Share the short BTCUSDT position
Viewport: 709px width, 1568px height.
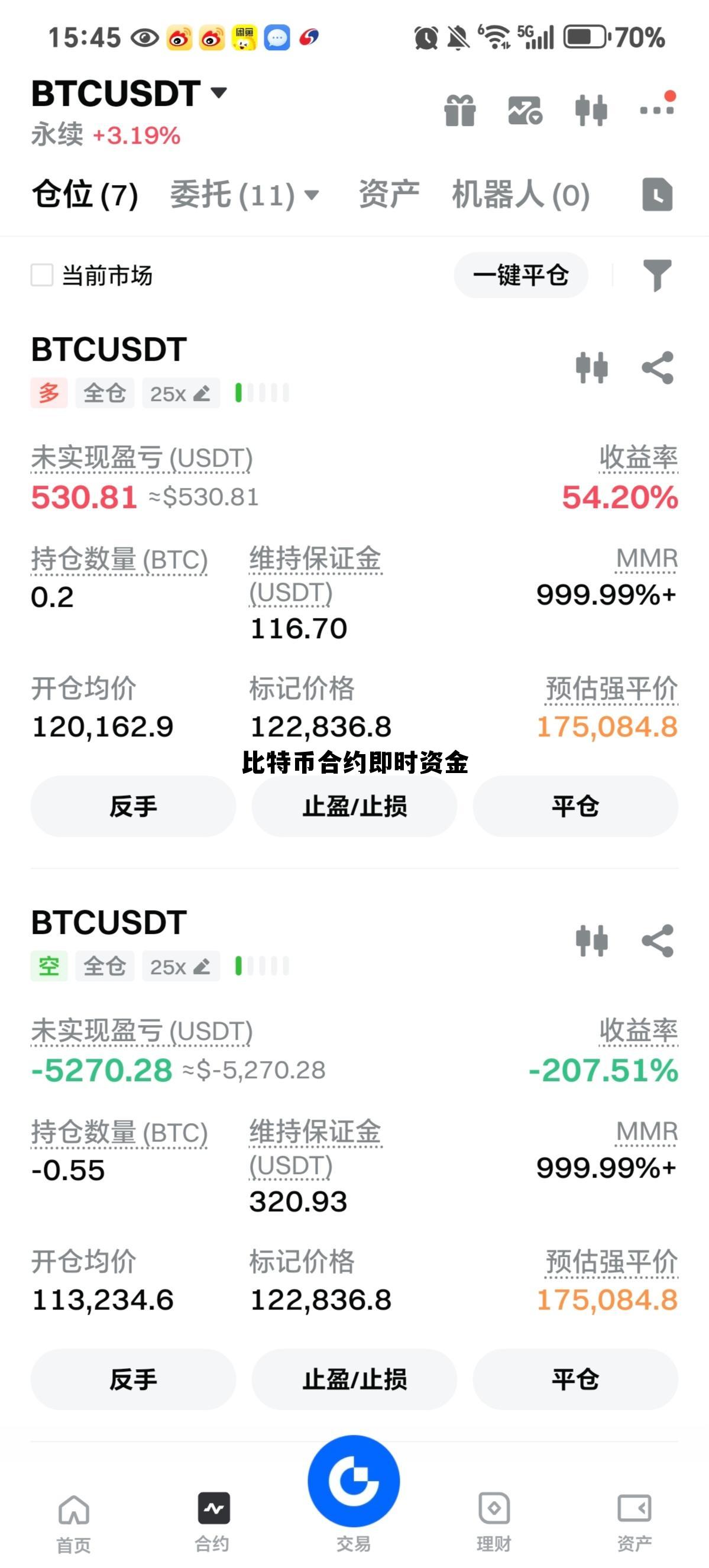pyautogui.click(x=655, y=939)
